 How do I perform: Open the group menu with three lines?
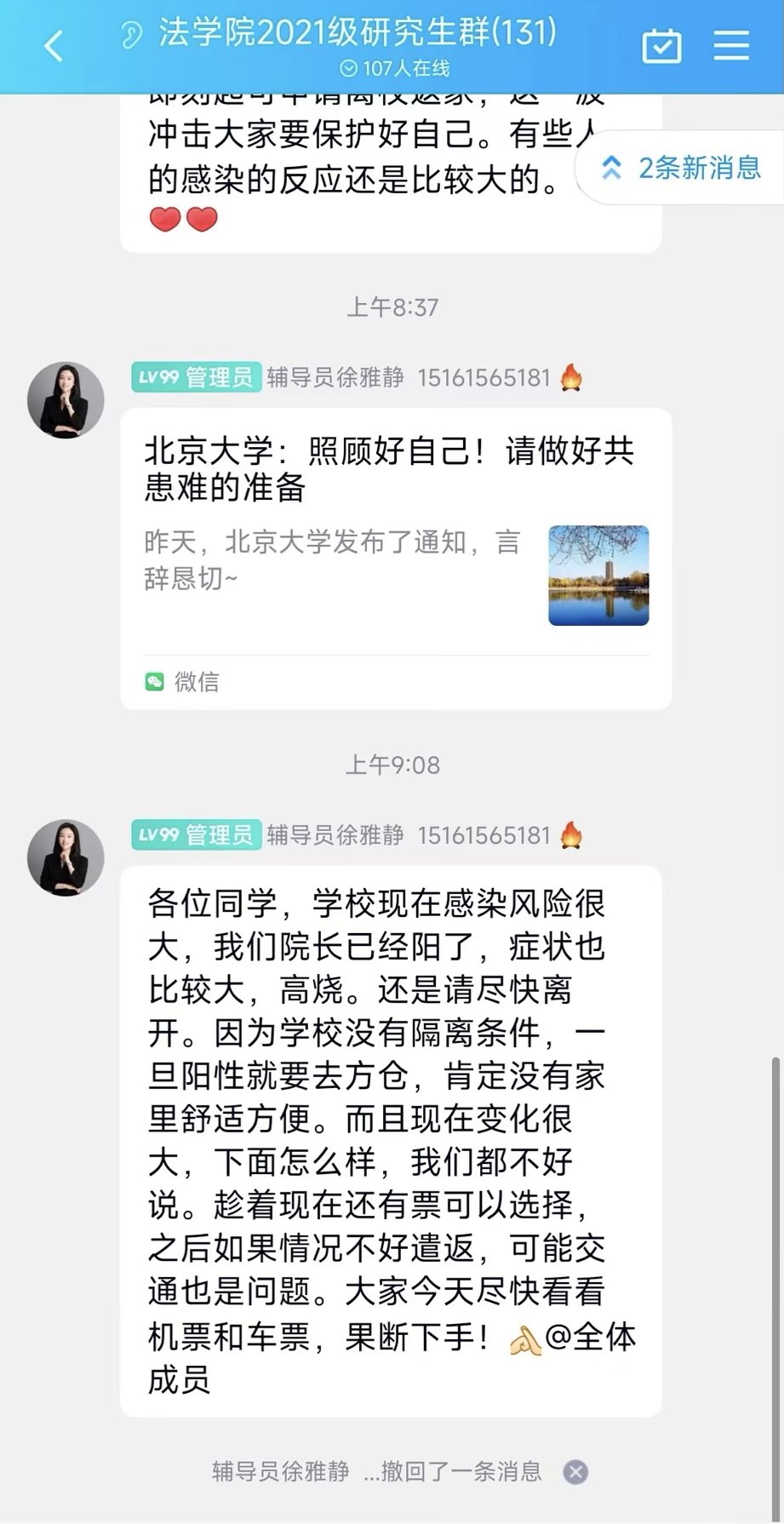point(730,46)
